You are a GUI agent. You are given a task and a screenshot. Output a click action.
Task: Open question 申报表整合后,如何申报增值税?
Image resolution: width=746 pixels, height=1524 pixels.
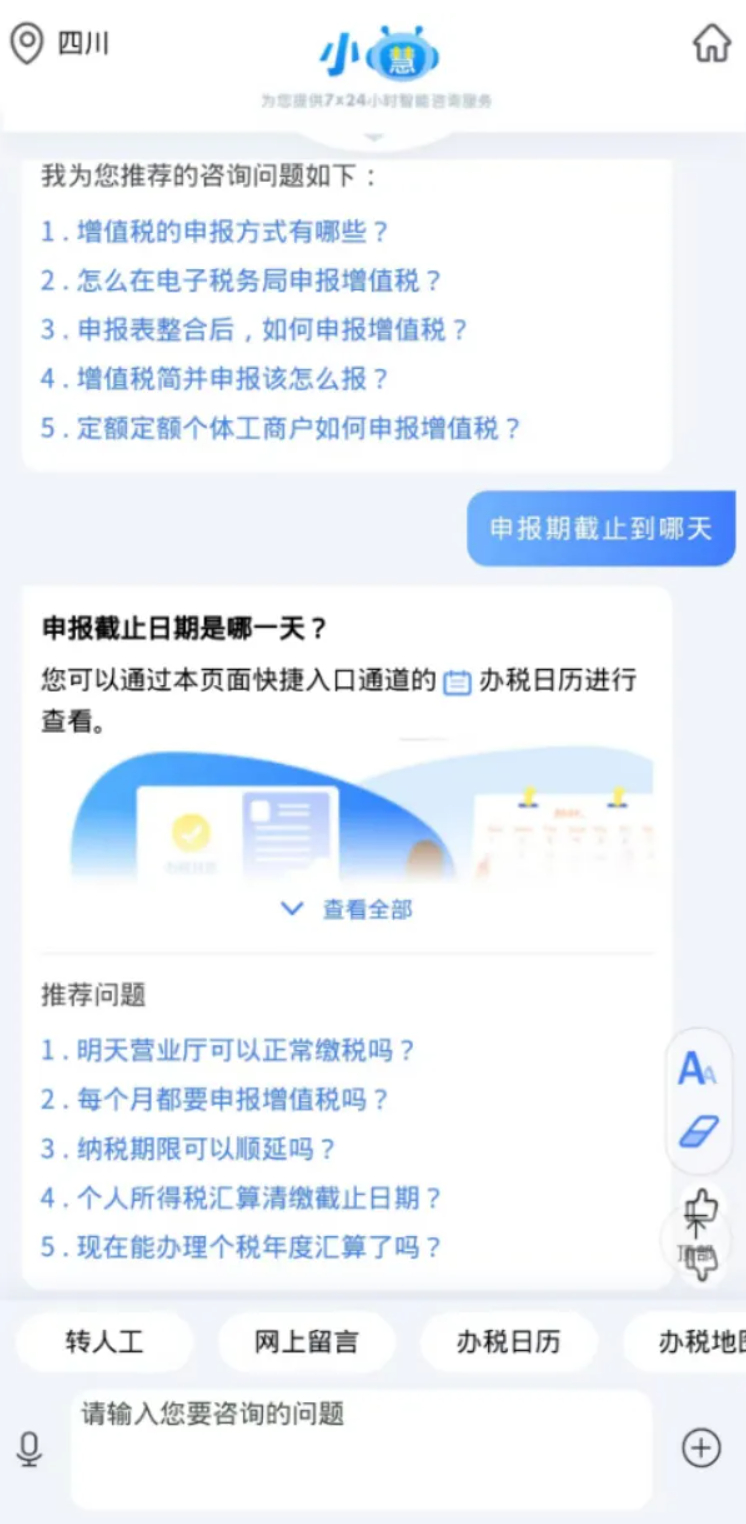click(x=254, y=330)
